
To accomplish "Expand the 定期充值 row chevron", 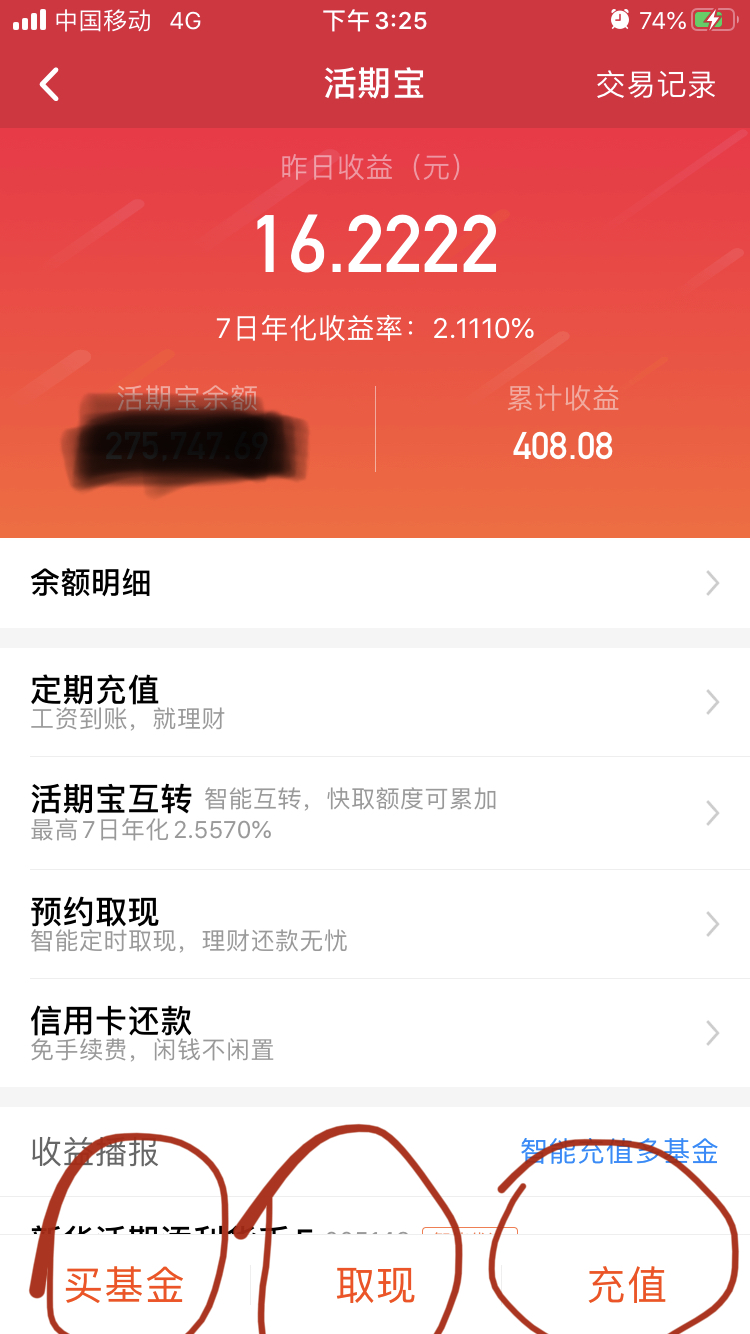I will point(711,701).
